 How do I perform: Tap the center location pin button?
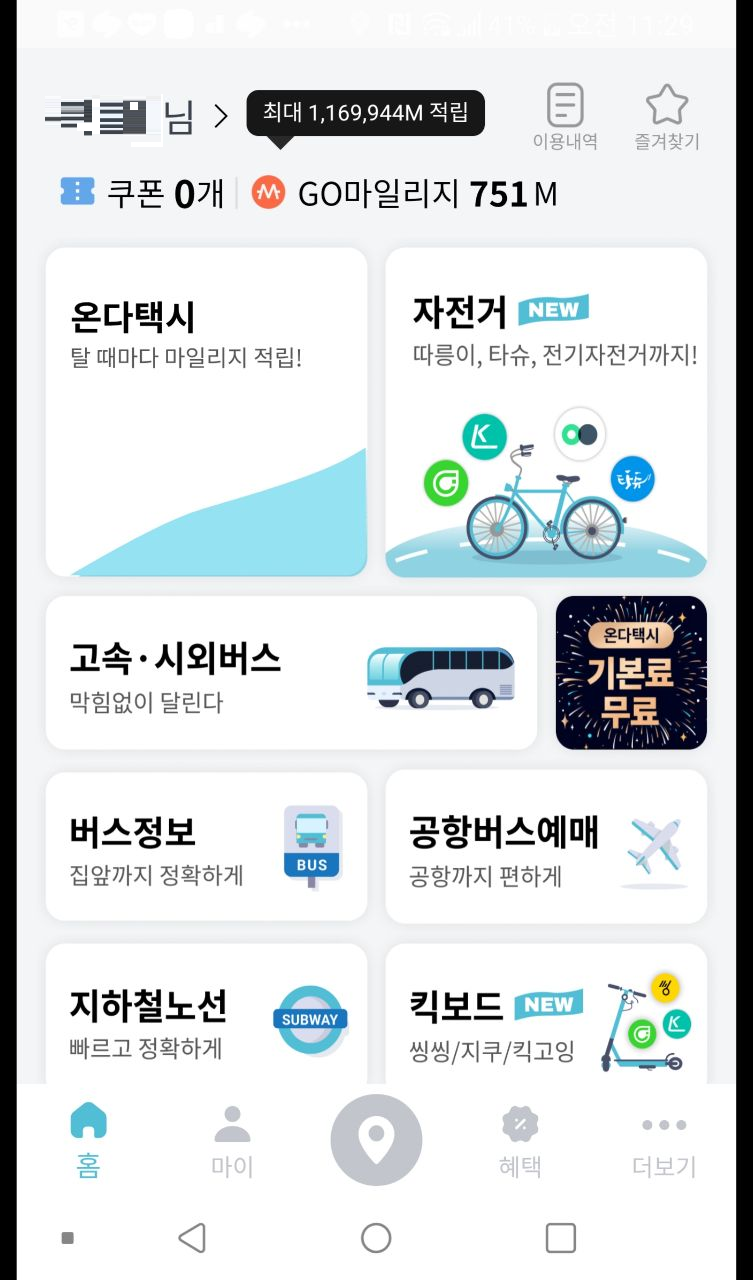click(x=376, y=1140)
